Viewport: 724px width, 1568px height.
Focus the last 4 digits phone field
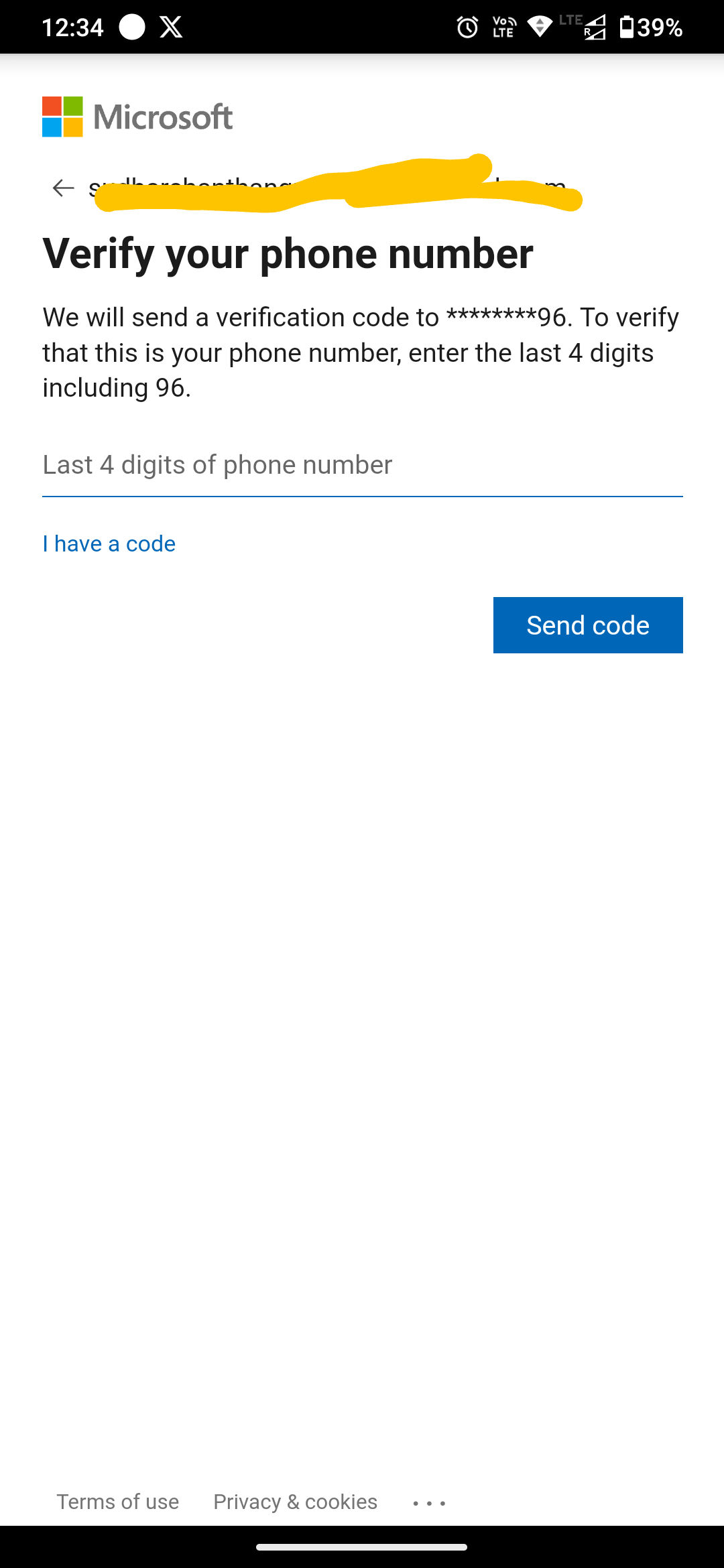tap(363, 465)
